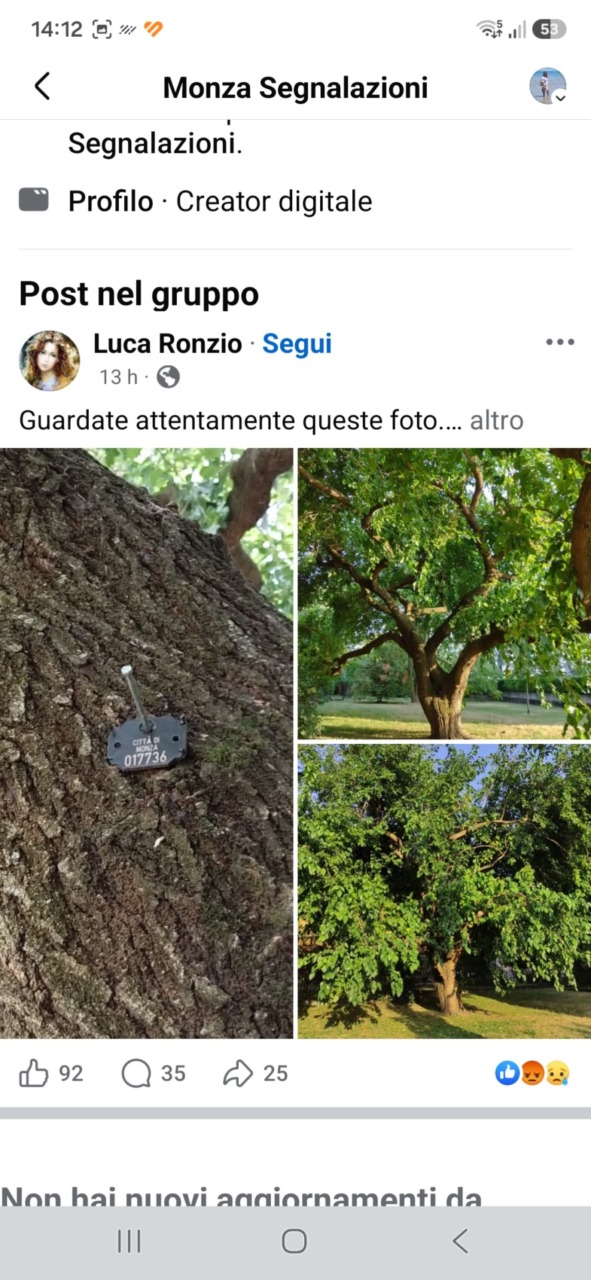Go back from Monza Segnalazioni
This screenshot has width=591, height=1280.
point(42,87)
